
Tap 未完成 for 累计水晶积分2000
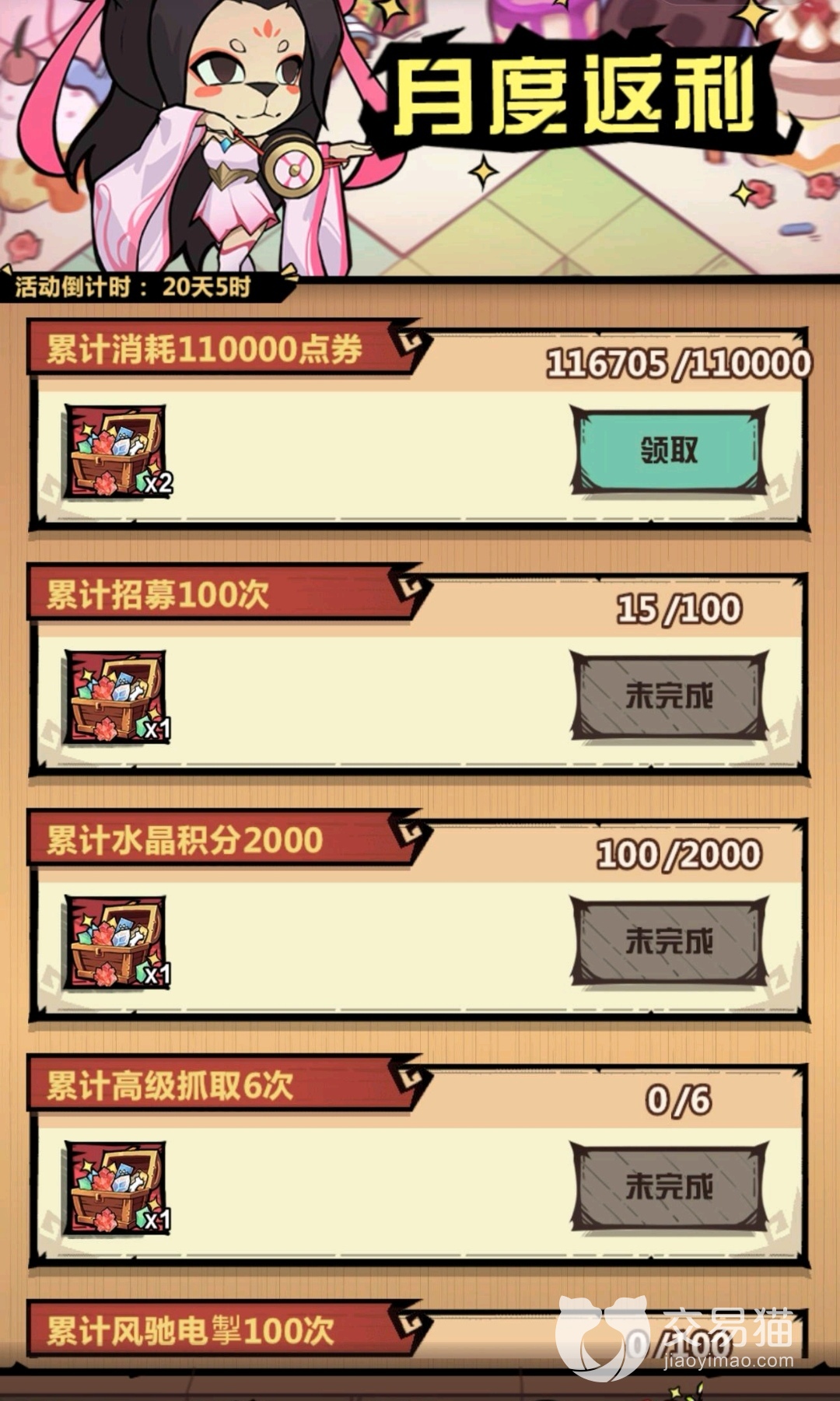pos(669,941)
